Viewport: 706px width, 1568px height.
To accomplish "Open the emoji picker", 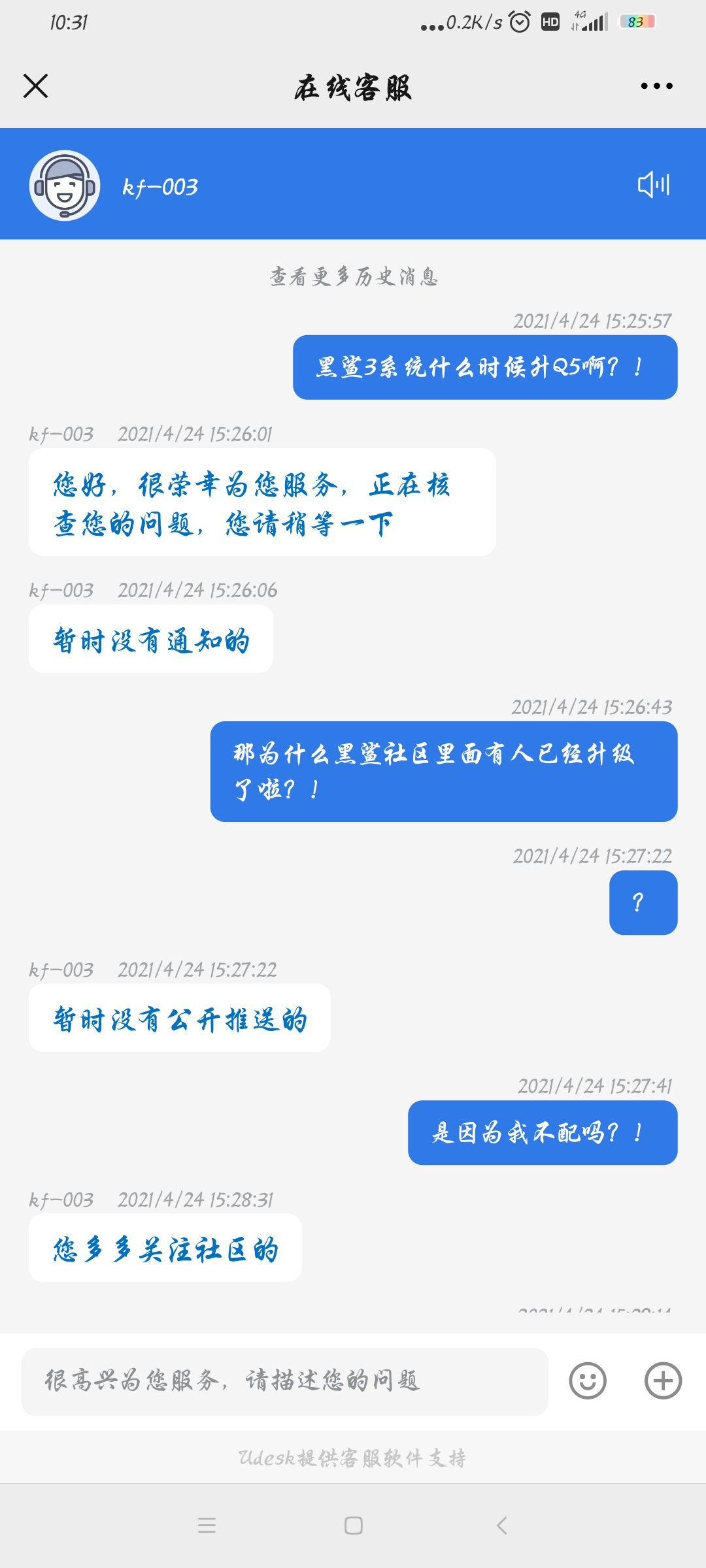I will click(x=588, y=1381).
